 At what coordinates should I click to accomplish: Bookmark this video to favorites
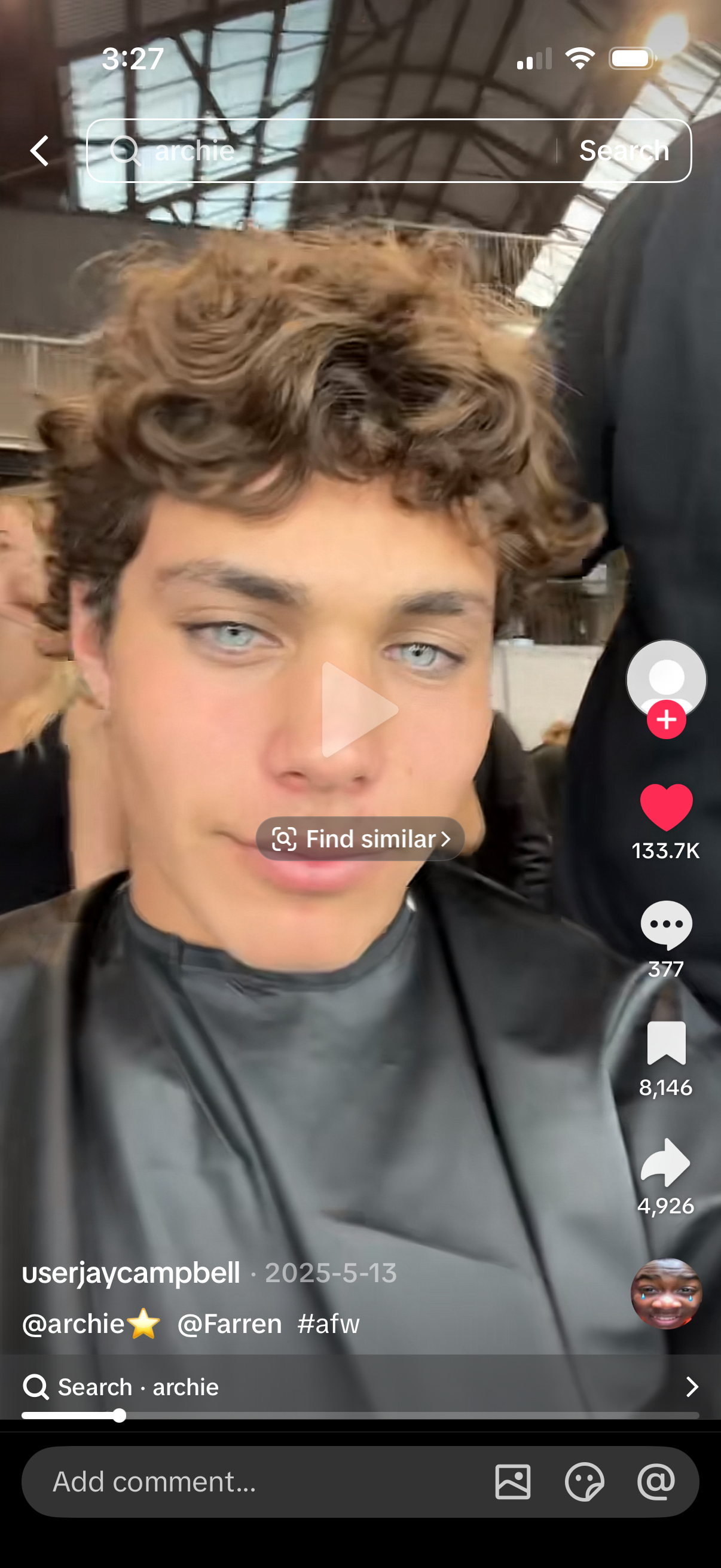click(666, 1044)
